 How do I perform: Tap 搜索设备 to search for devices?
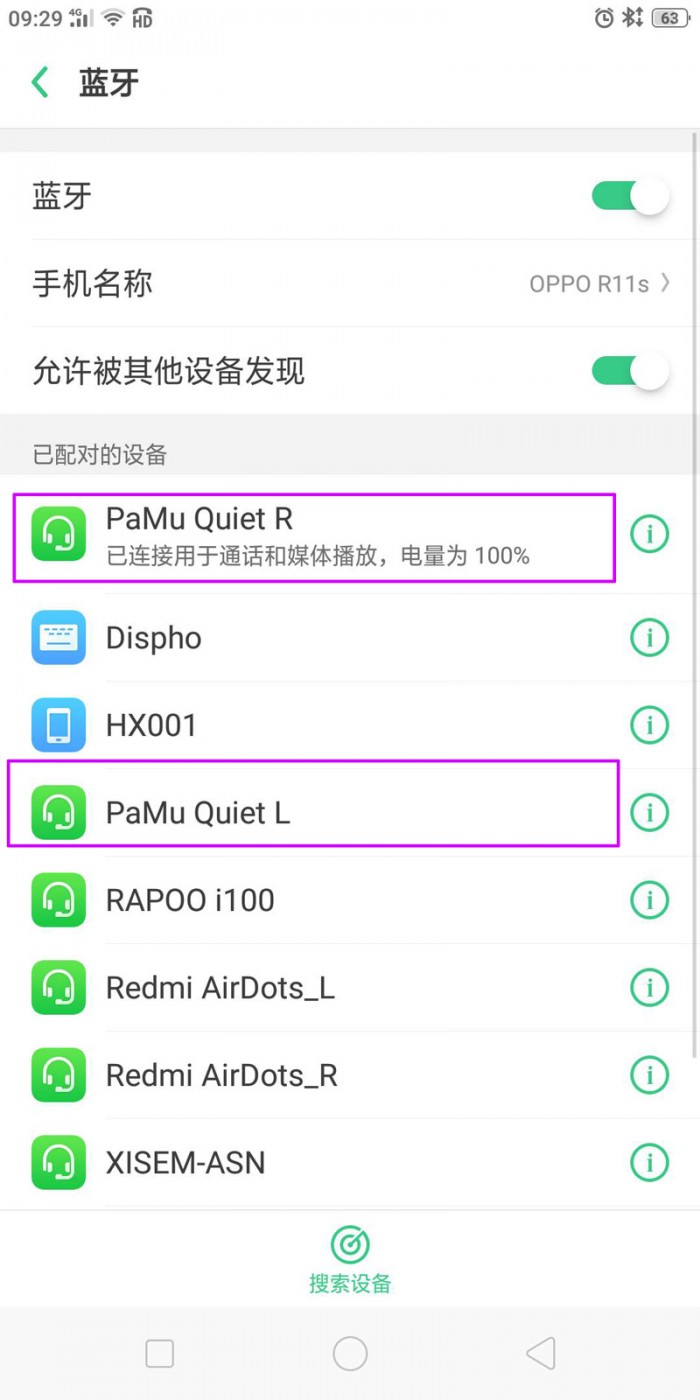(x=350, y=1260)
